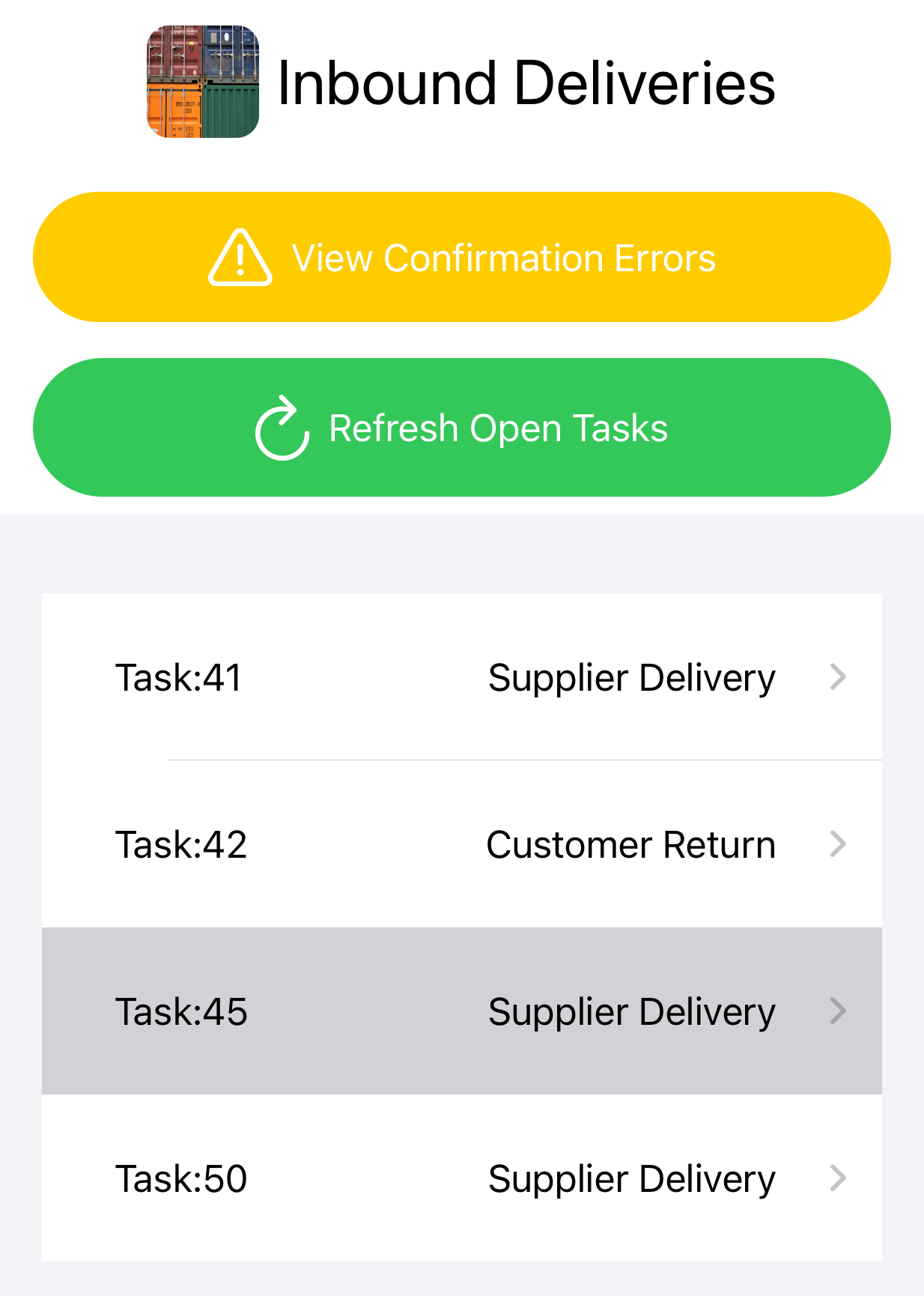The width and height of the screenshot is (924, 1296).
Task: Click the warning triangle icon on yellow button
Action: point(241,257)
